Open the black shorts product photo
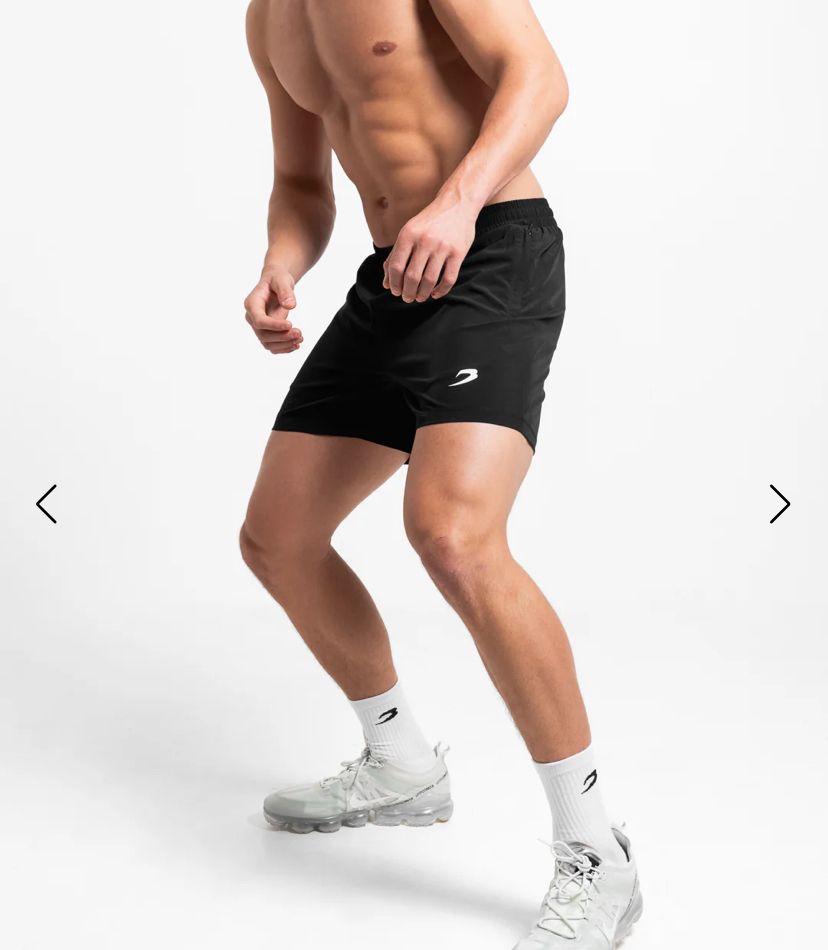This screenshot has height=950, width=828. click(x=420, y=340)
